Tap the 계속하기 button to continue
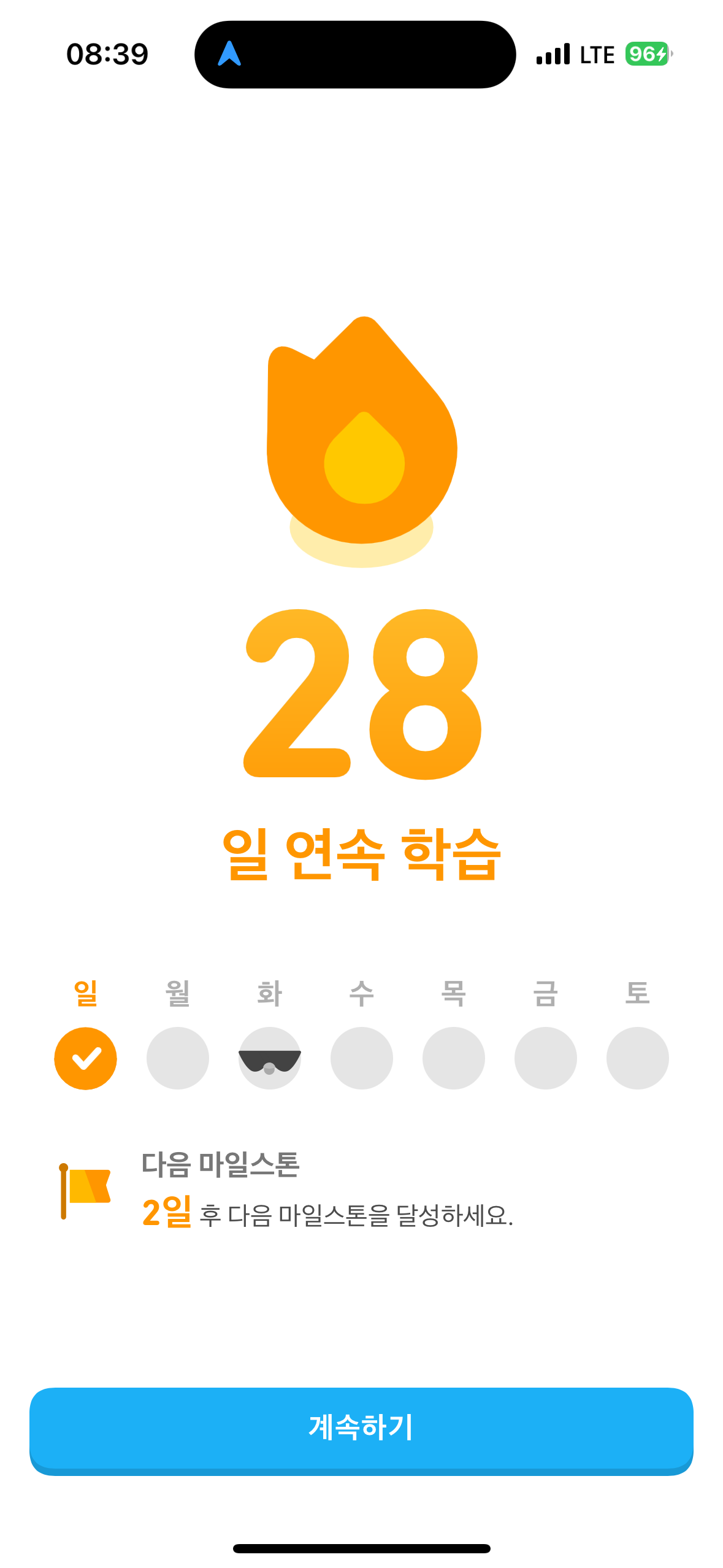 (x=361, y=1429)
